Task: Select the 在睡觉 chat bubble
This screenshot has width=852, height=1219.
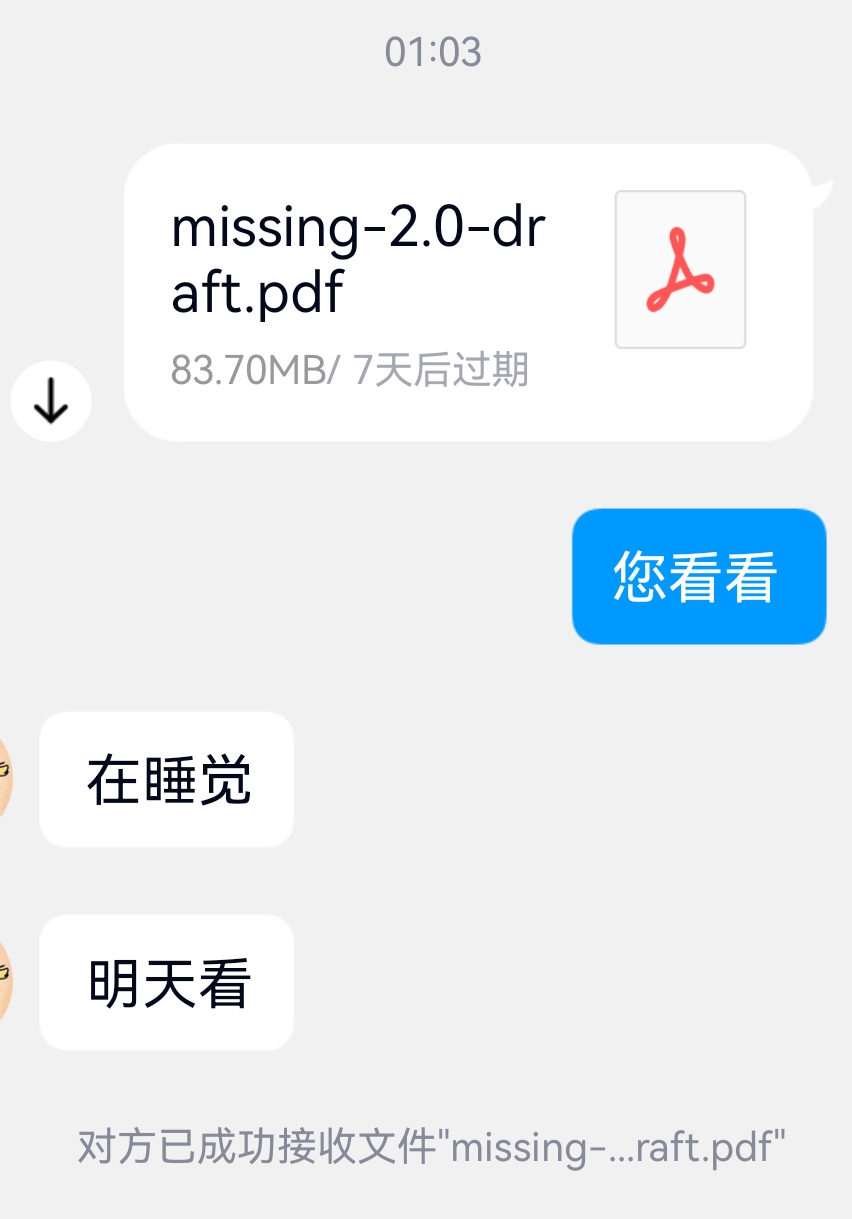Action: click(x=166, y=780)
